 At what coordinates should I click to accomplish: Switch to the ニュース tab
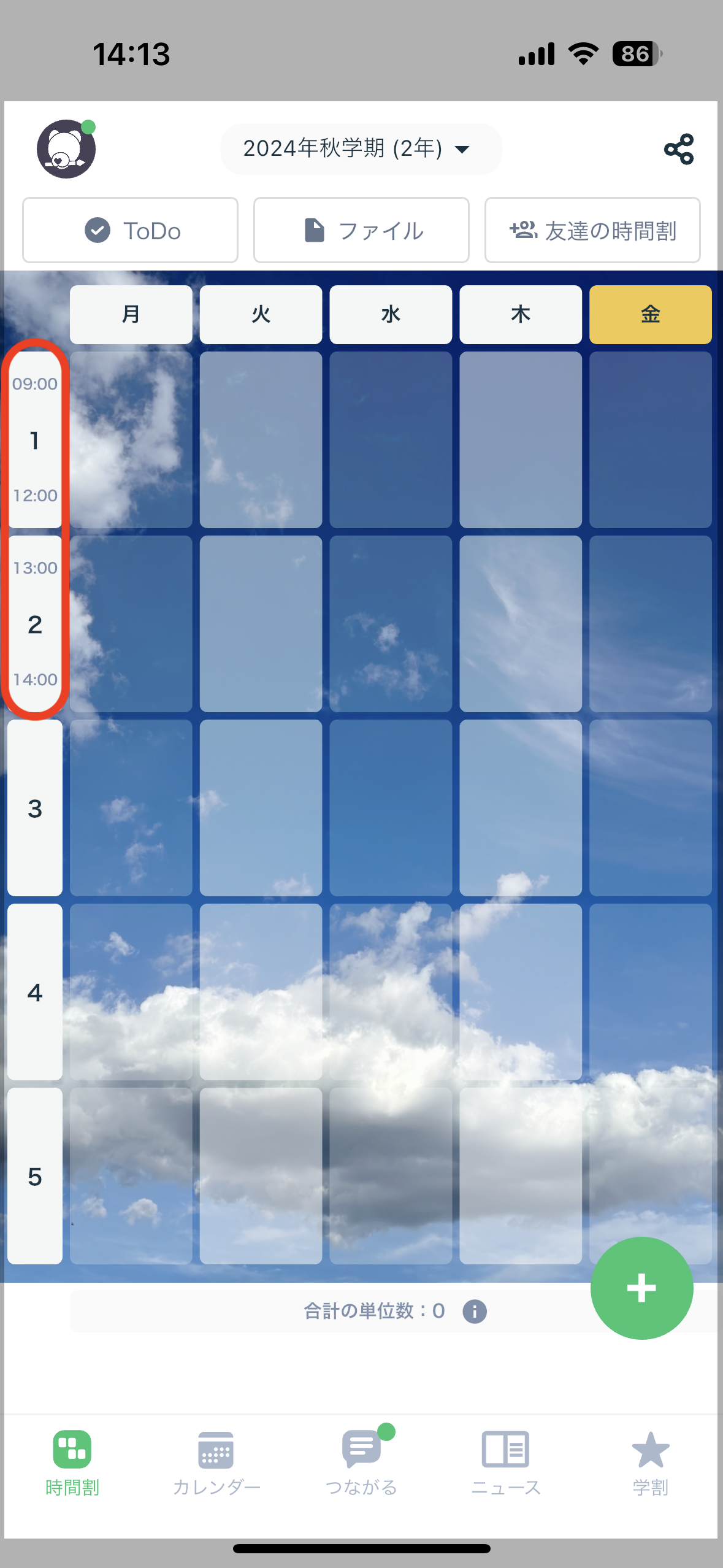coord(505,1463)
